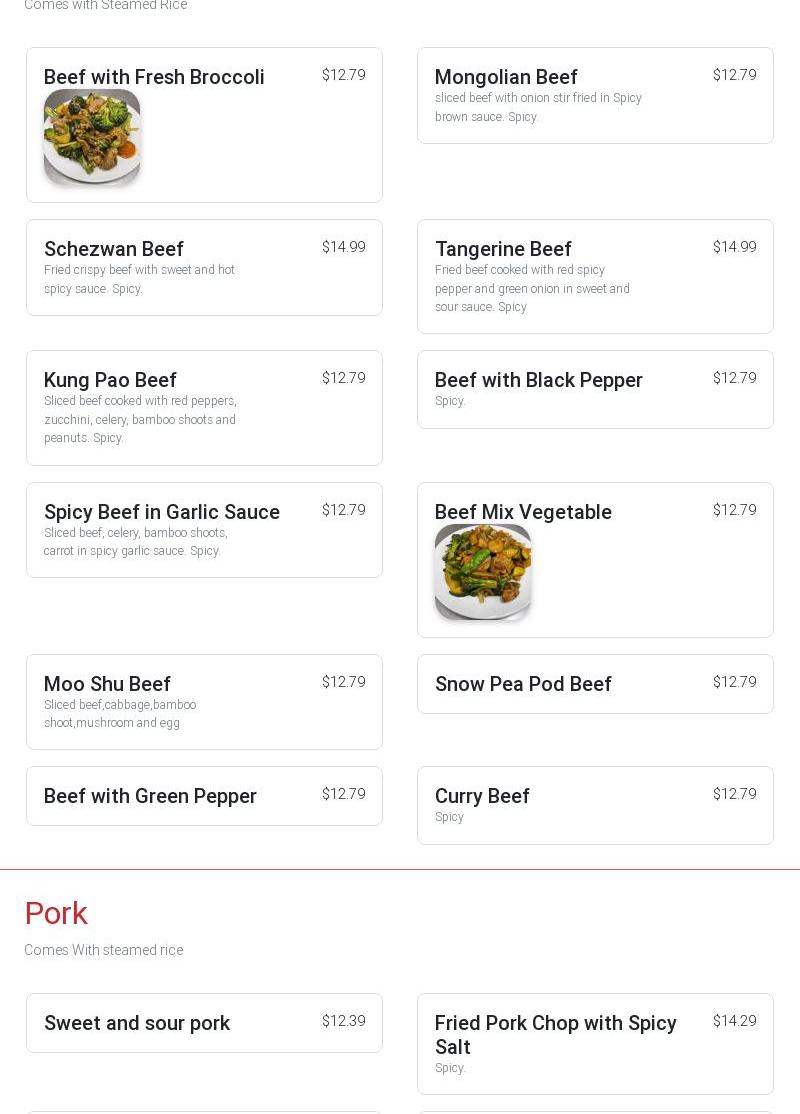View the Beef Mix Vegetable dish
The image size is (800, 1114).
click(x=595, y=559)
